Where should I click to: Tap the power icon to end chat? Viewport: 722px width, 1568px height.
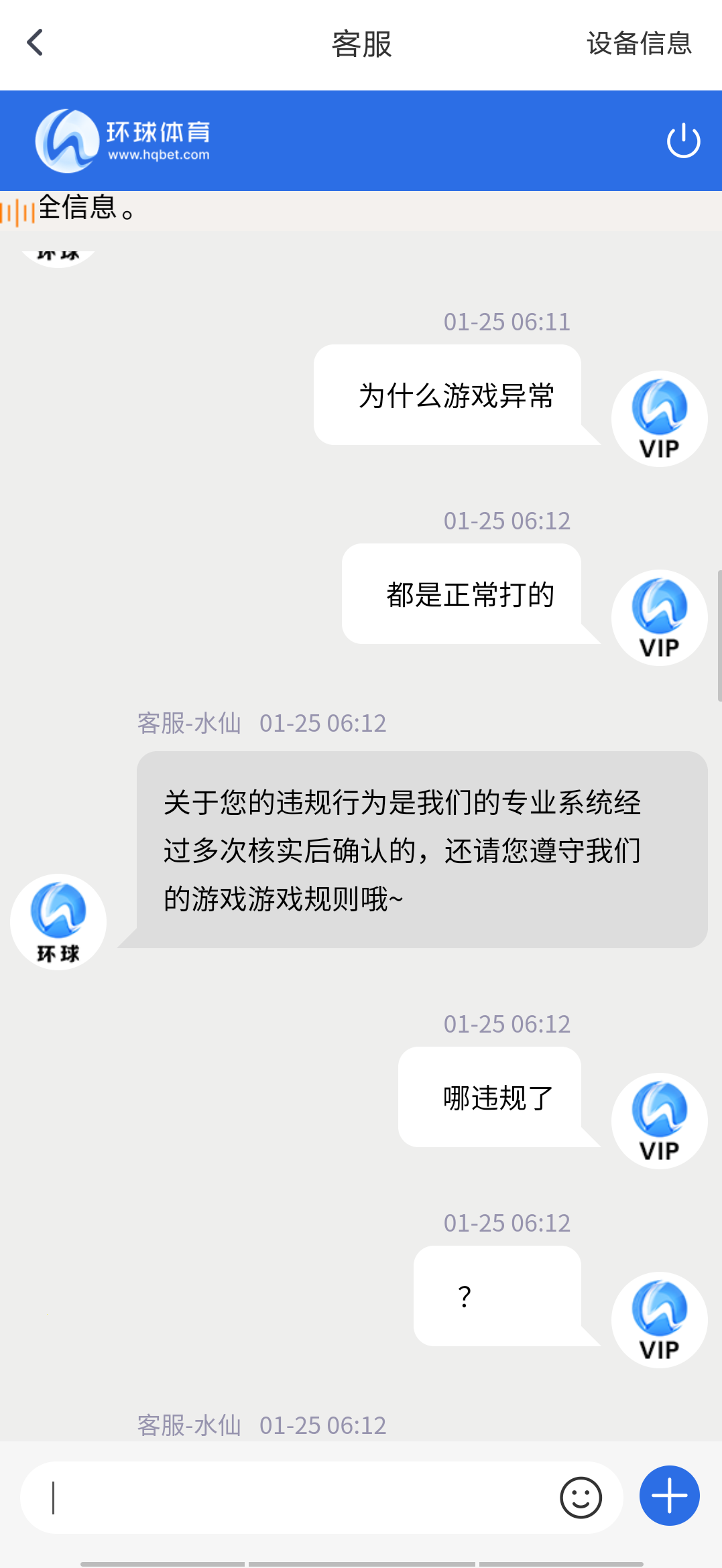[683, 141]
